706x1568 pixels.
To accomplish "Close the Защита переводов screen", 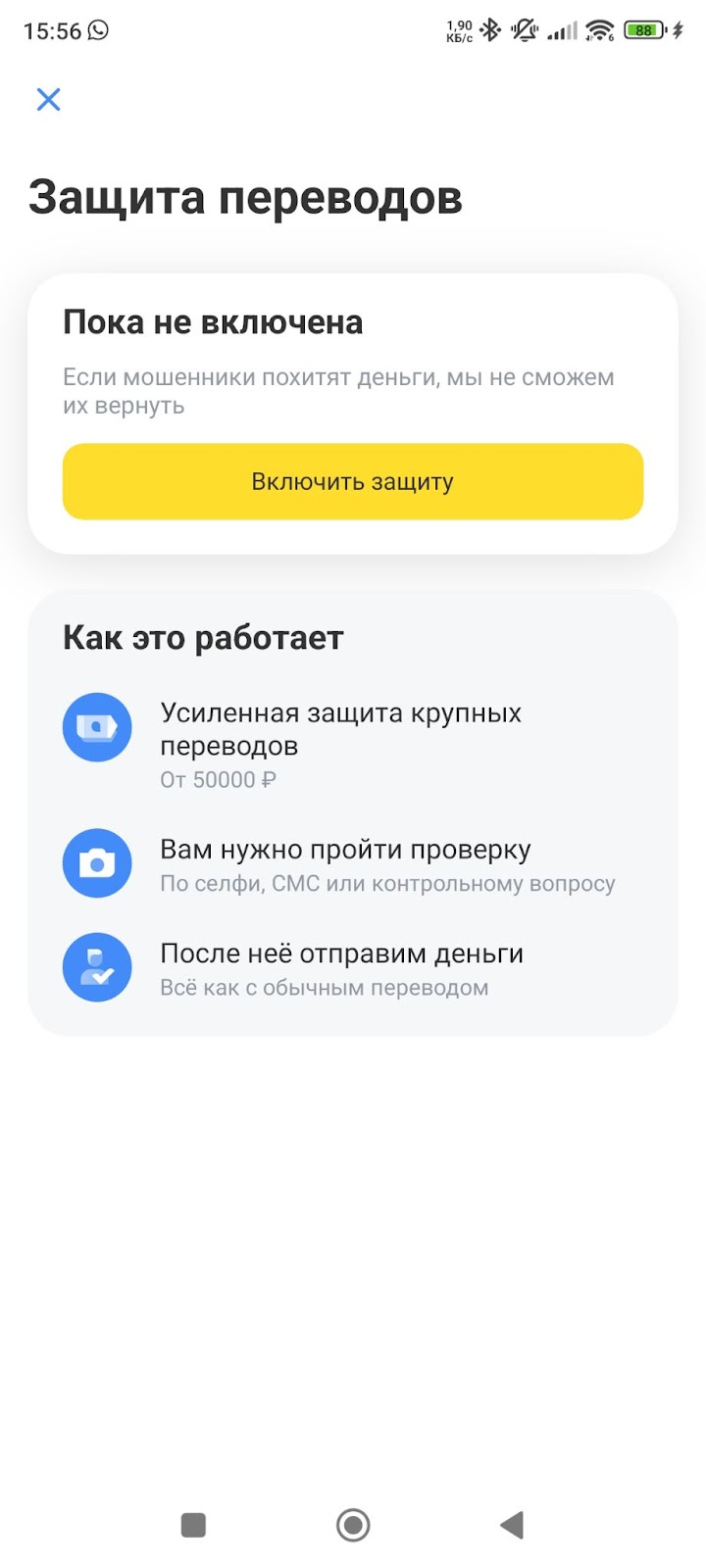I will (x=48, y=99).
